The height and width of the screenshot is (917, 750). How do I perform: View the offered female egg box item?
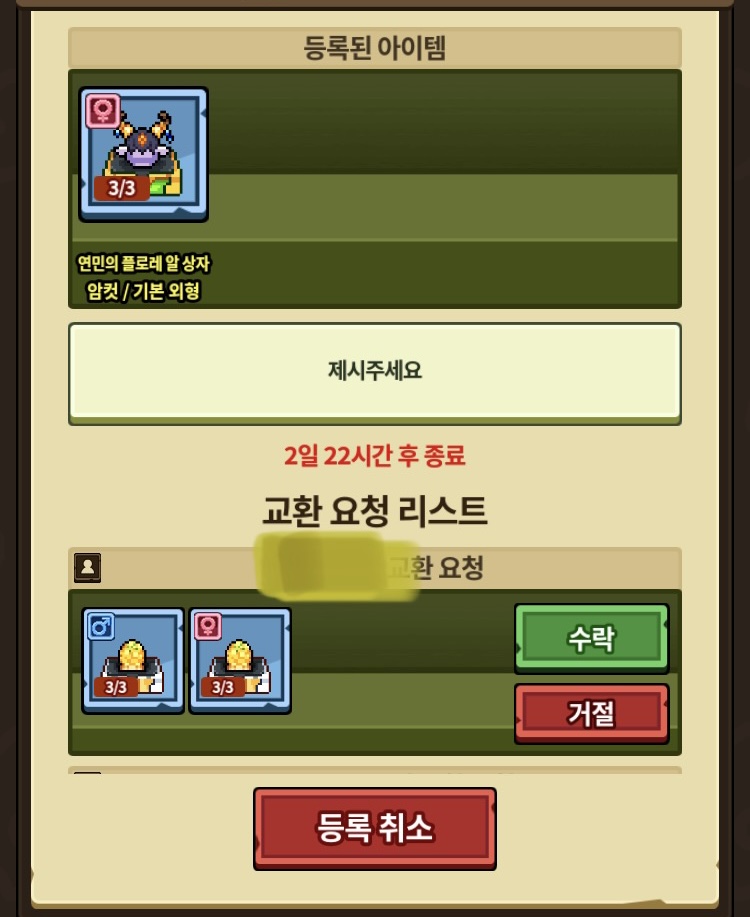240,660
